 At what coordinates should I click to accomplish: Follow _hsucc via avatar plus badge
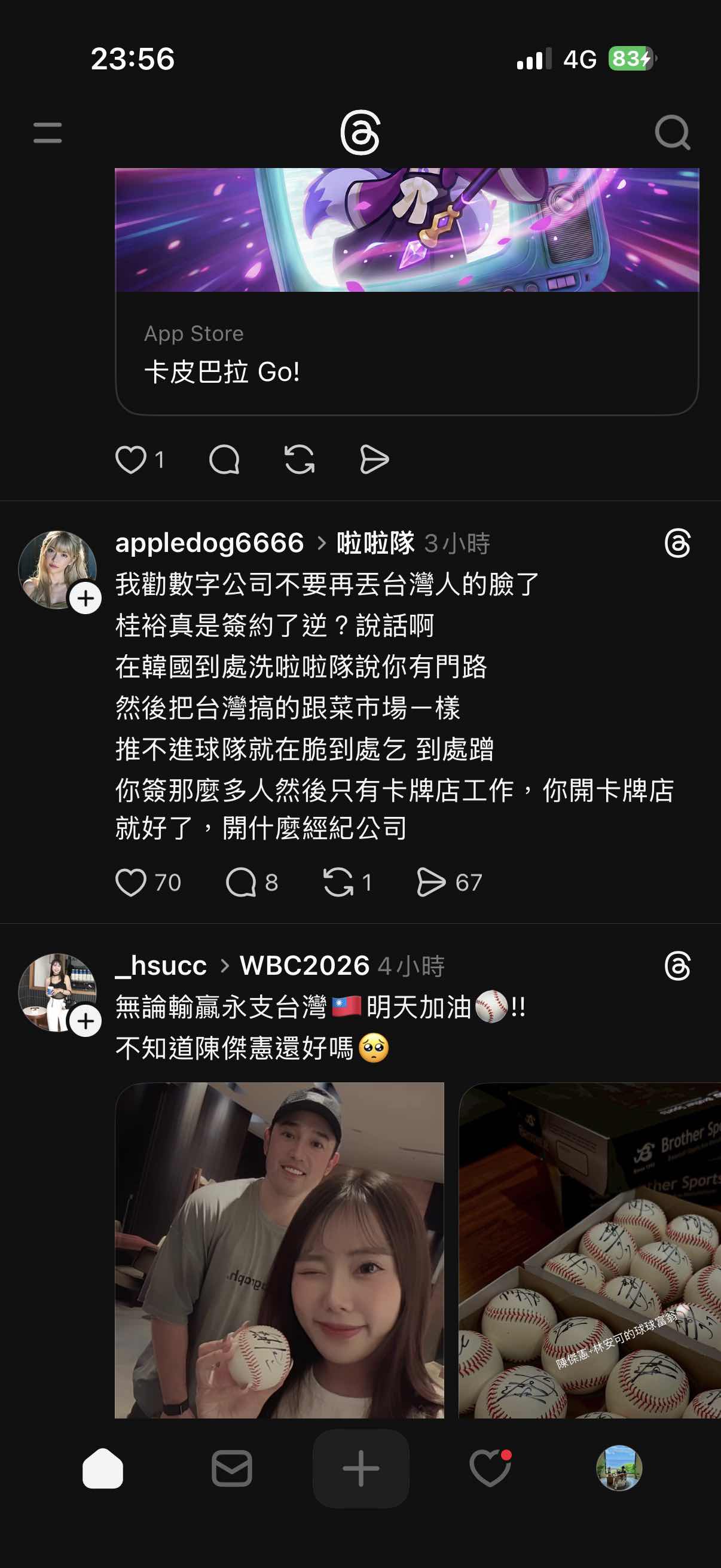pyautogui.click(x=85, y=1021)
